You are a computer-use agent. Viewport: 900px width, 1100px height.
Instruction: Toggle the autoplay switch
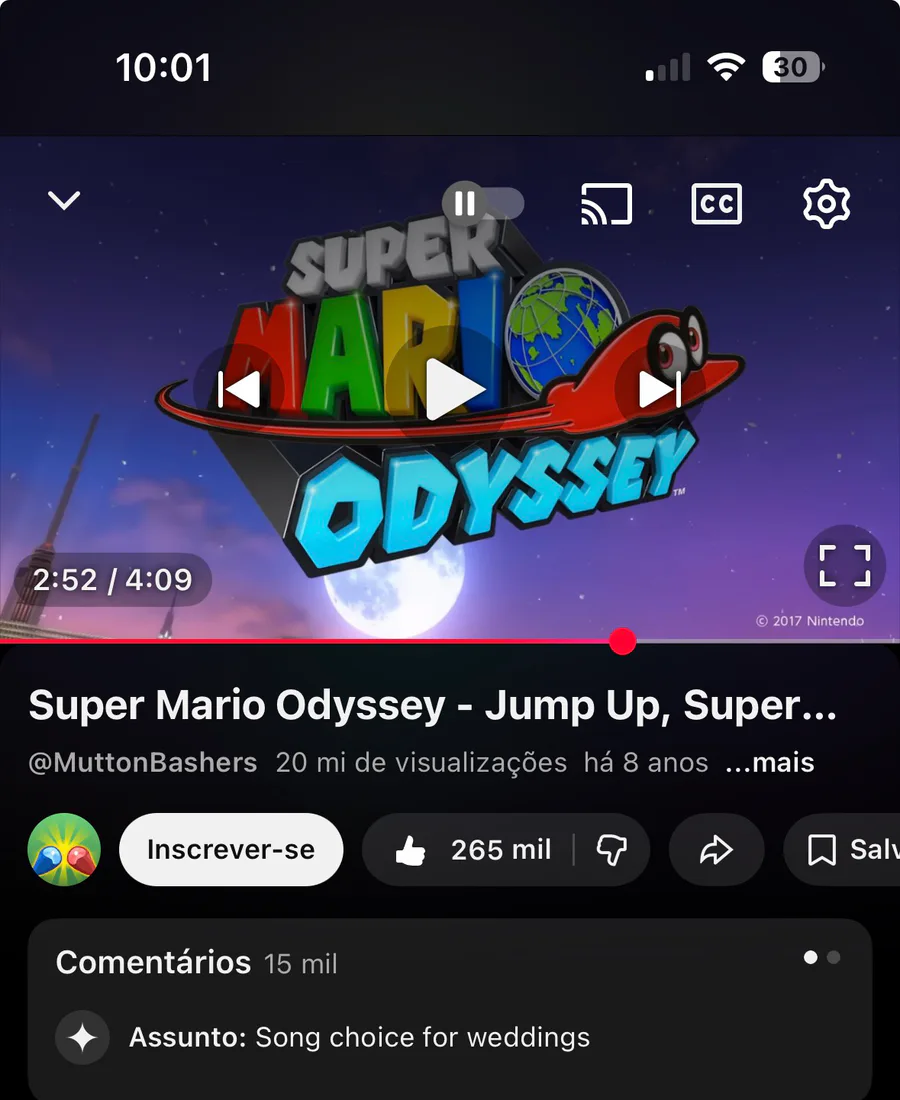(483, 203)
